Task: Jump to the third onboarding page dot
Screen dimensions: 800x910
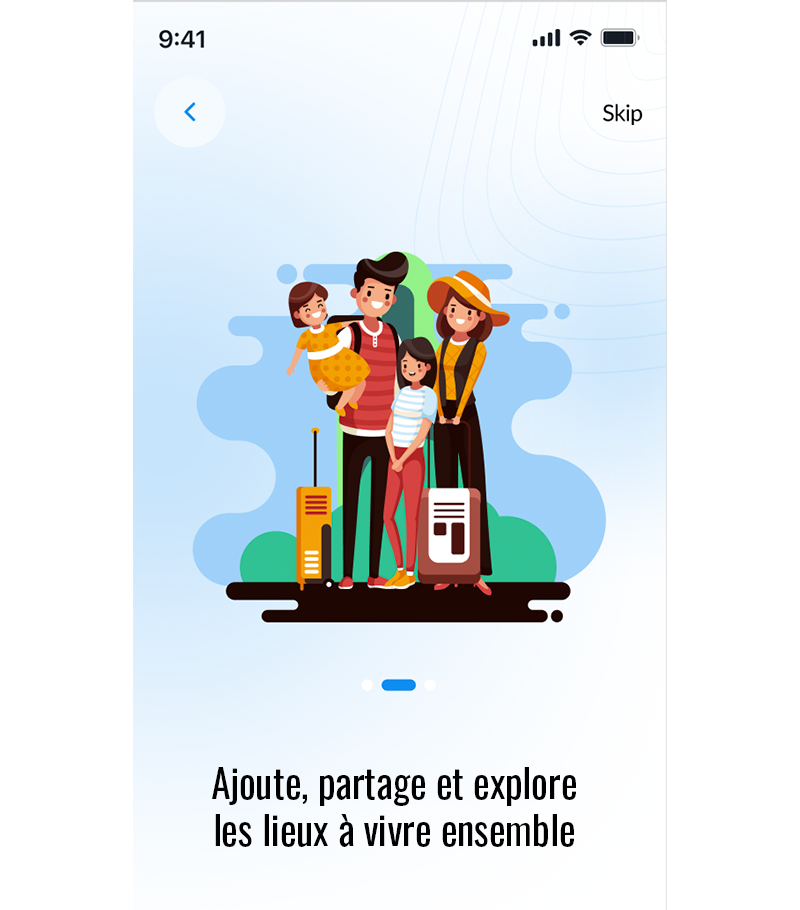Action: coord(430,685)
